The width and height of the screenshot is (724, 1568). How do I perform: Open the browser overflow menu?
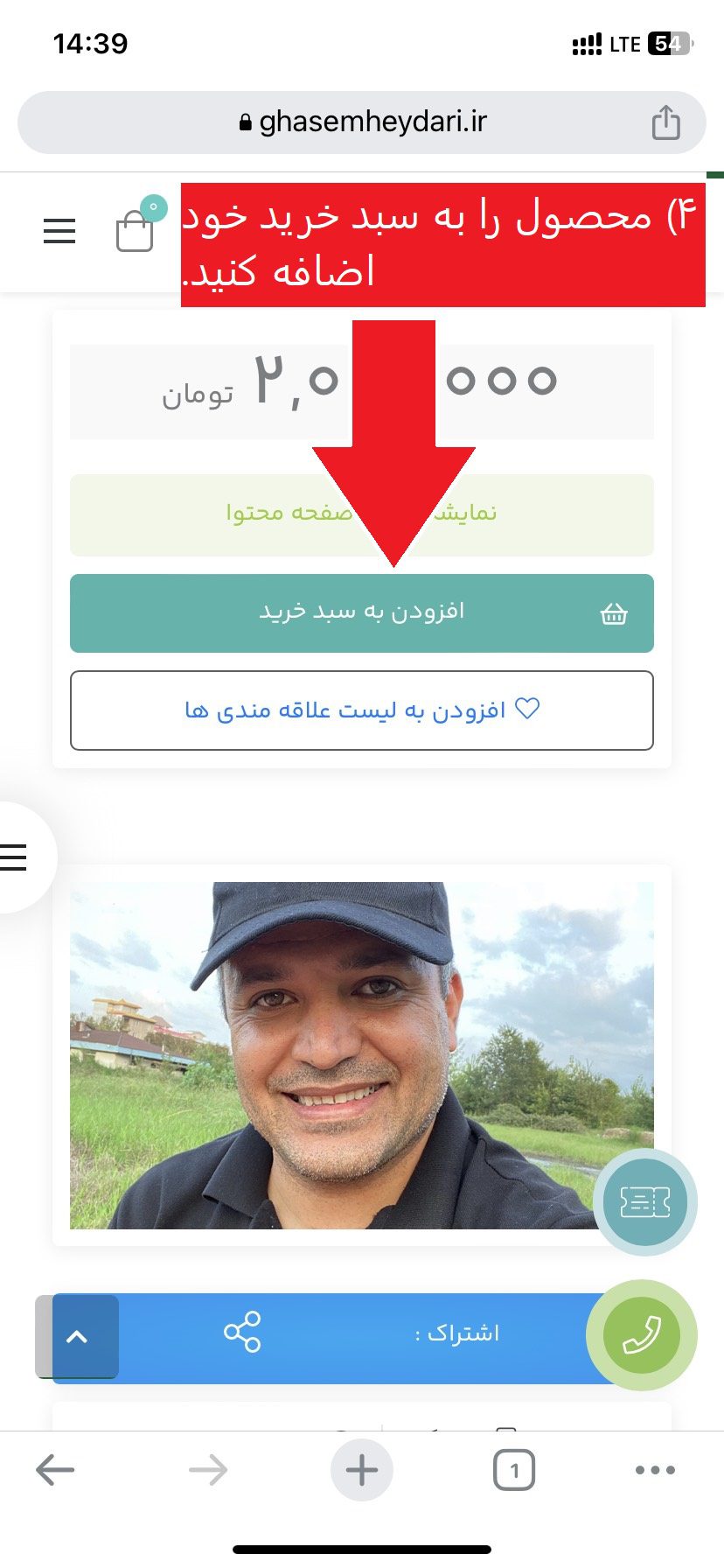(x=656, y=1470)
